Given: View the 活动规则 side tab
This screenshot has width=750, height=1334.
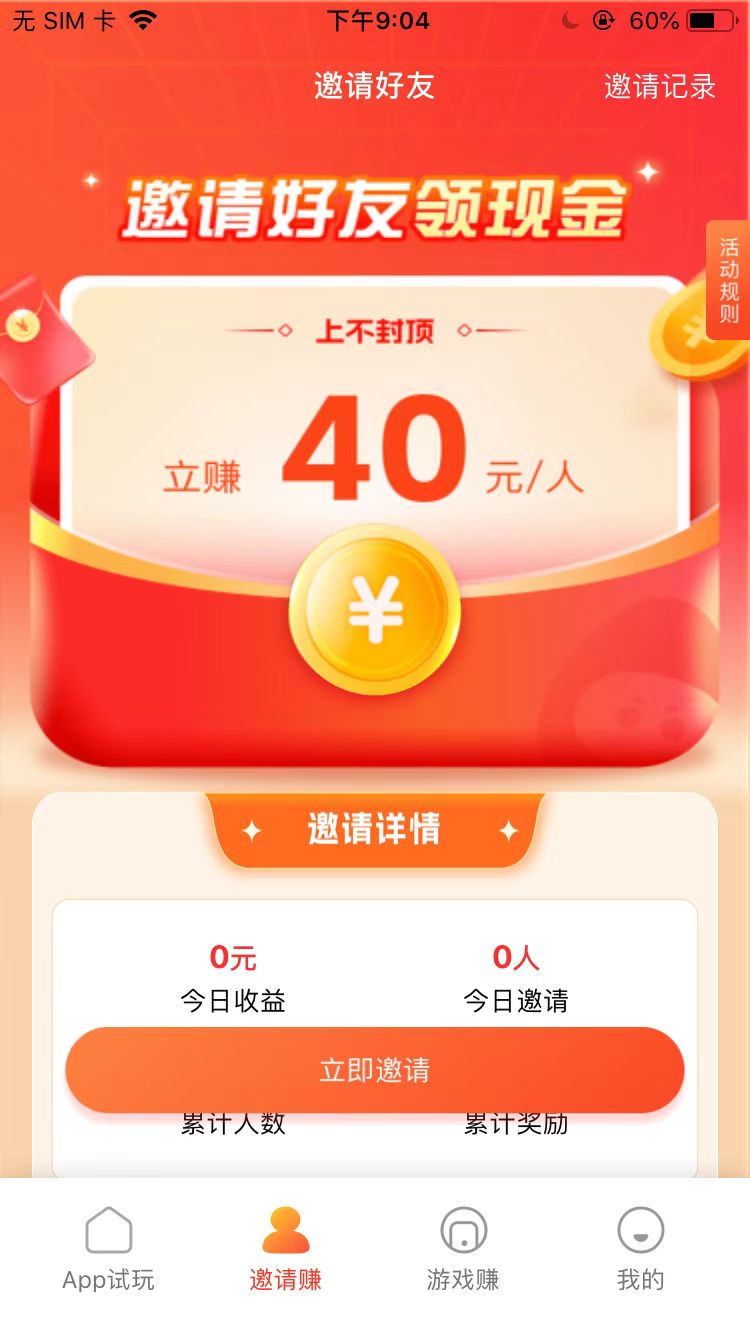Looking at the screenshot, I should 729,280.
